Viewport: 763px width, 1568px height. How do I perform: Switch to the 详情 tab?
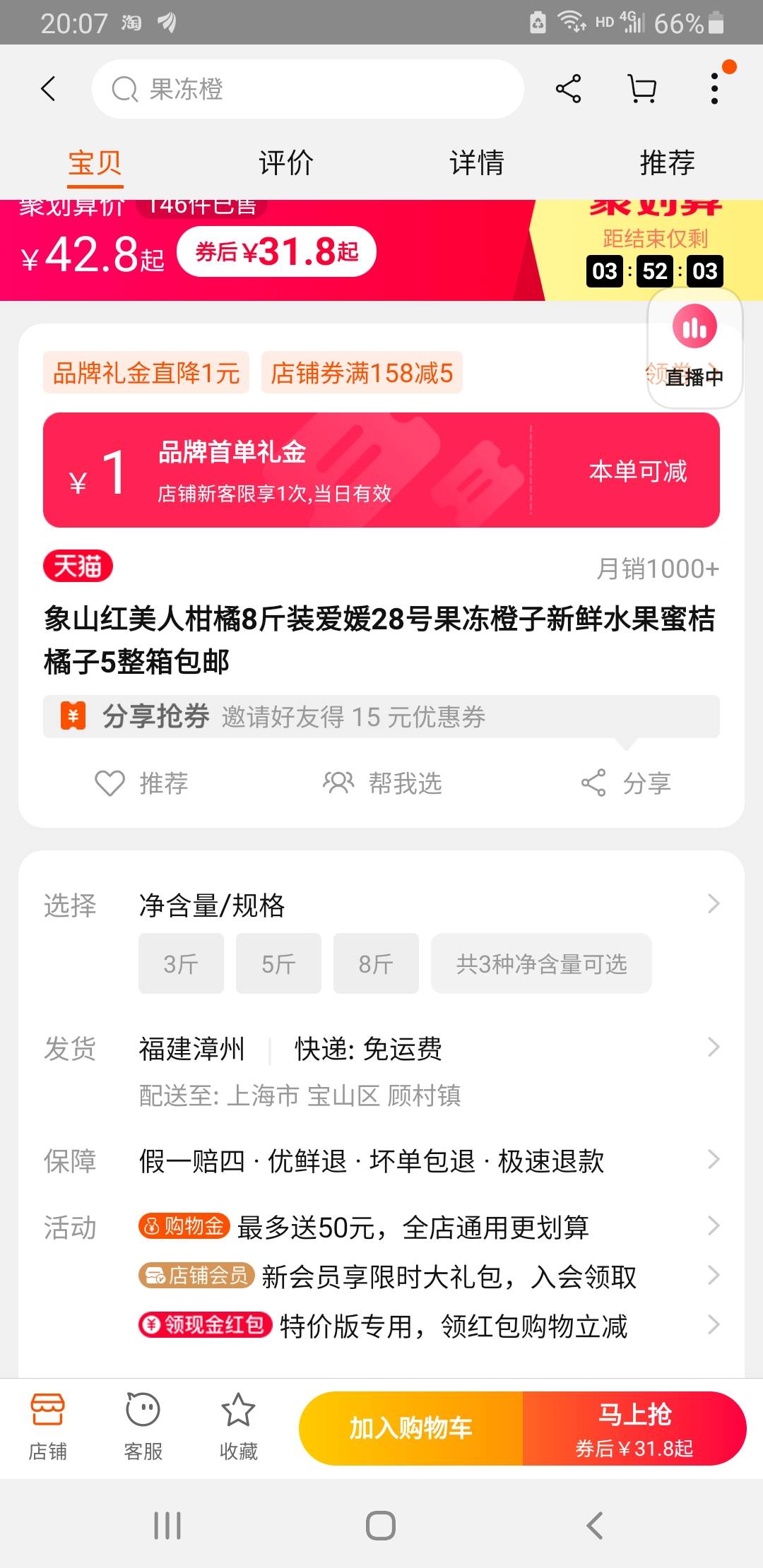pyautogui.click(x=477, y=163)
